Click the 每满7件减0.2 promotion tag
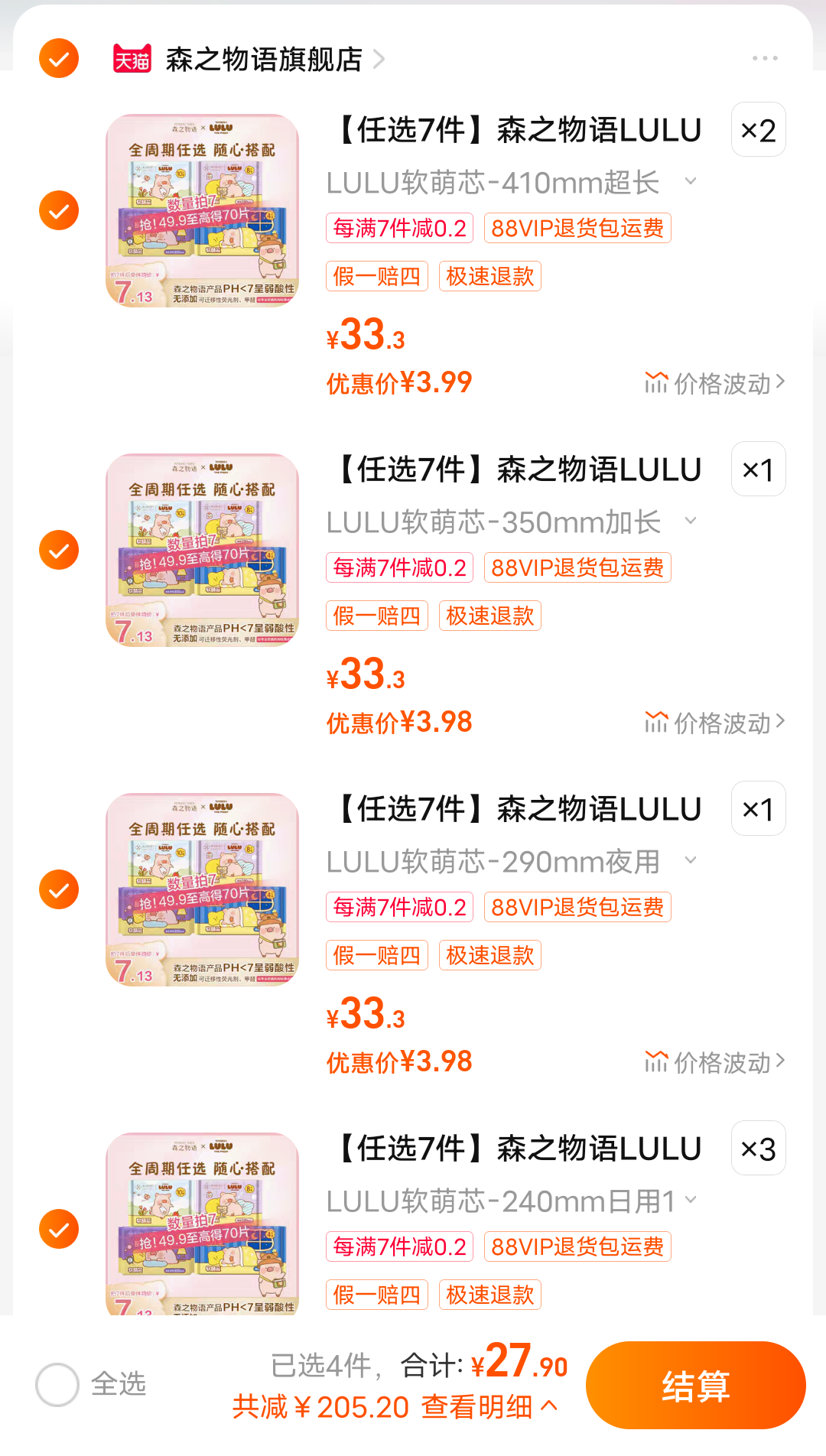 (x=399, y=228)
